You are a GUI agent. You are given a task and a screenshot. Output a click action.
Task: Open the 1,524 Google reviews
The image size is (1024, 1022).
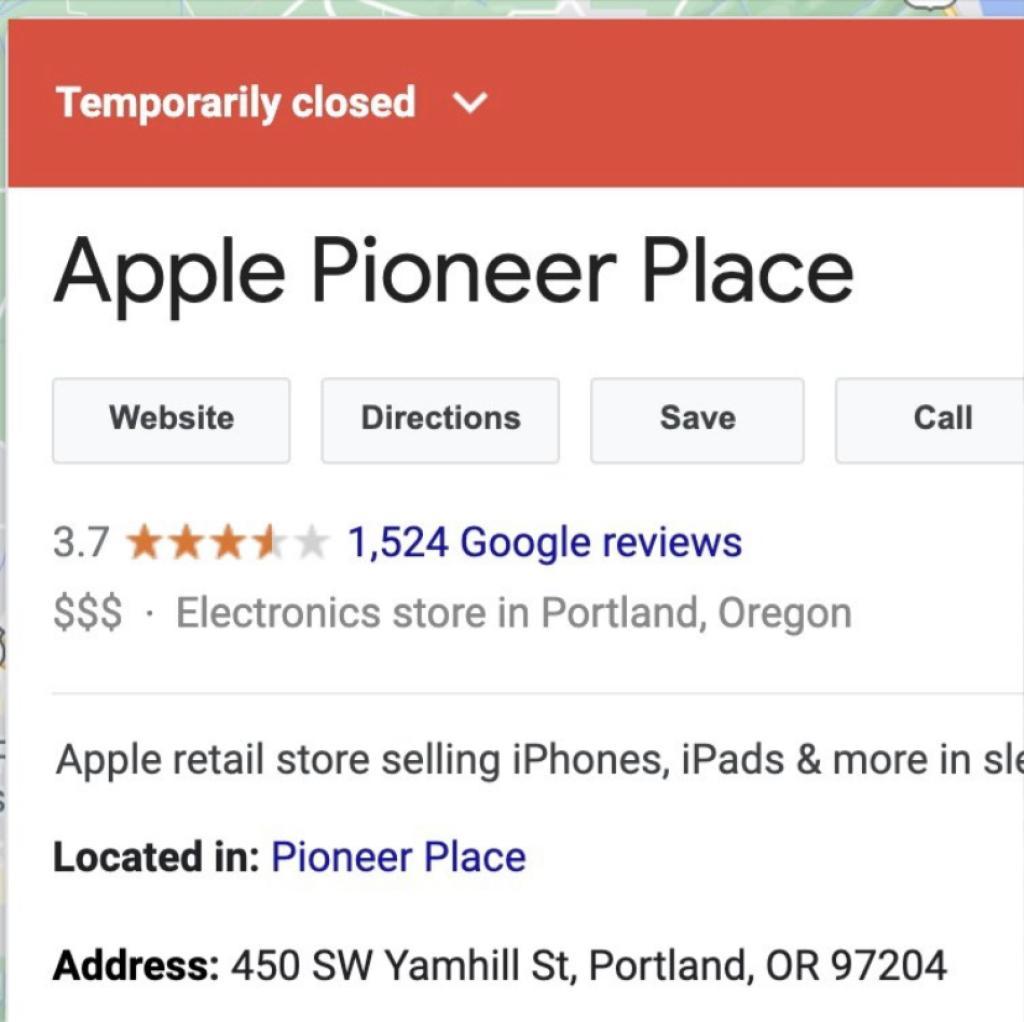(544, 543)
